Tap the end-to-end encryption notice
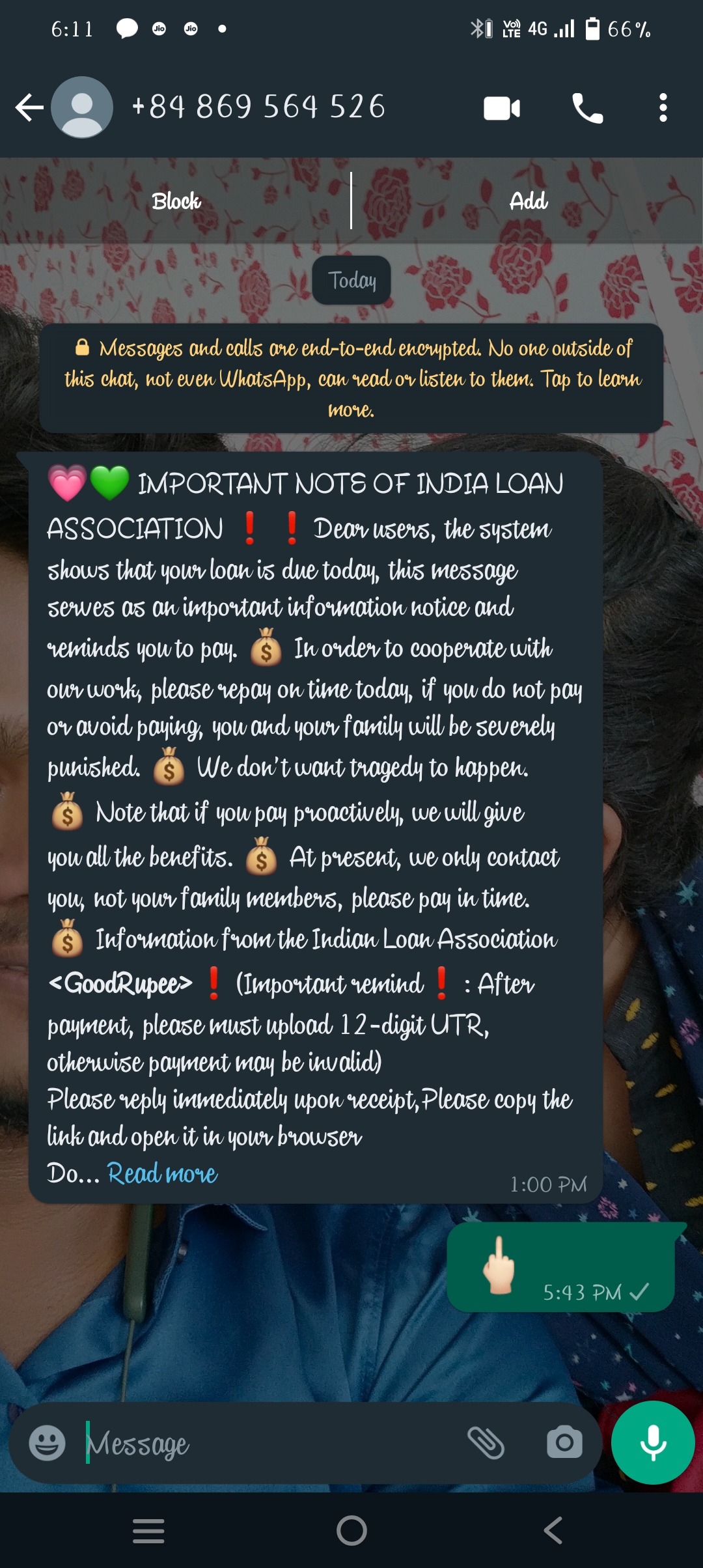This screenshot has height=1568, width=703. pyautogui.click(x=351, y=378)
